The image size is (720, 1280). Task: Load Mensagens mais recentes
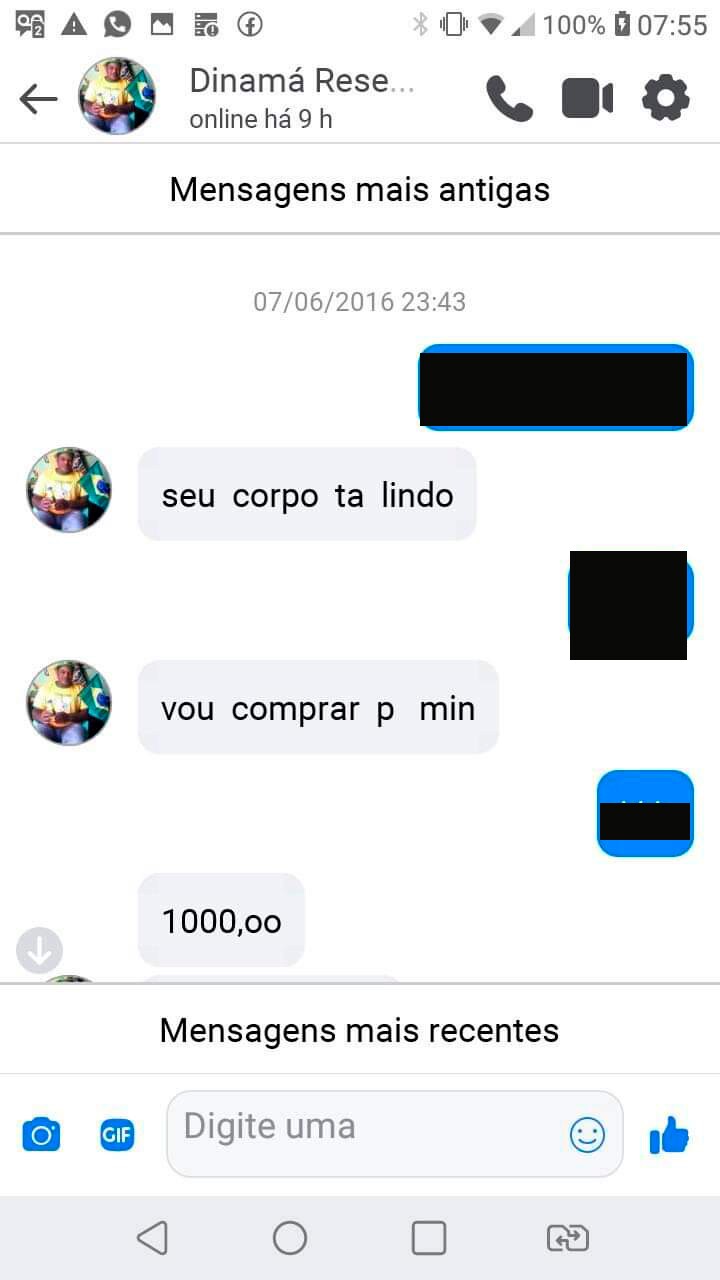tap(360, 1030)
